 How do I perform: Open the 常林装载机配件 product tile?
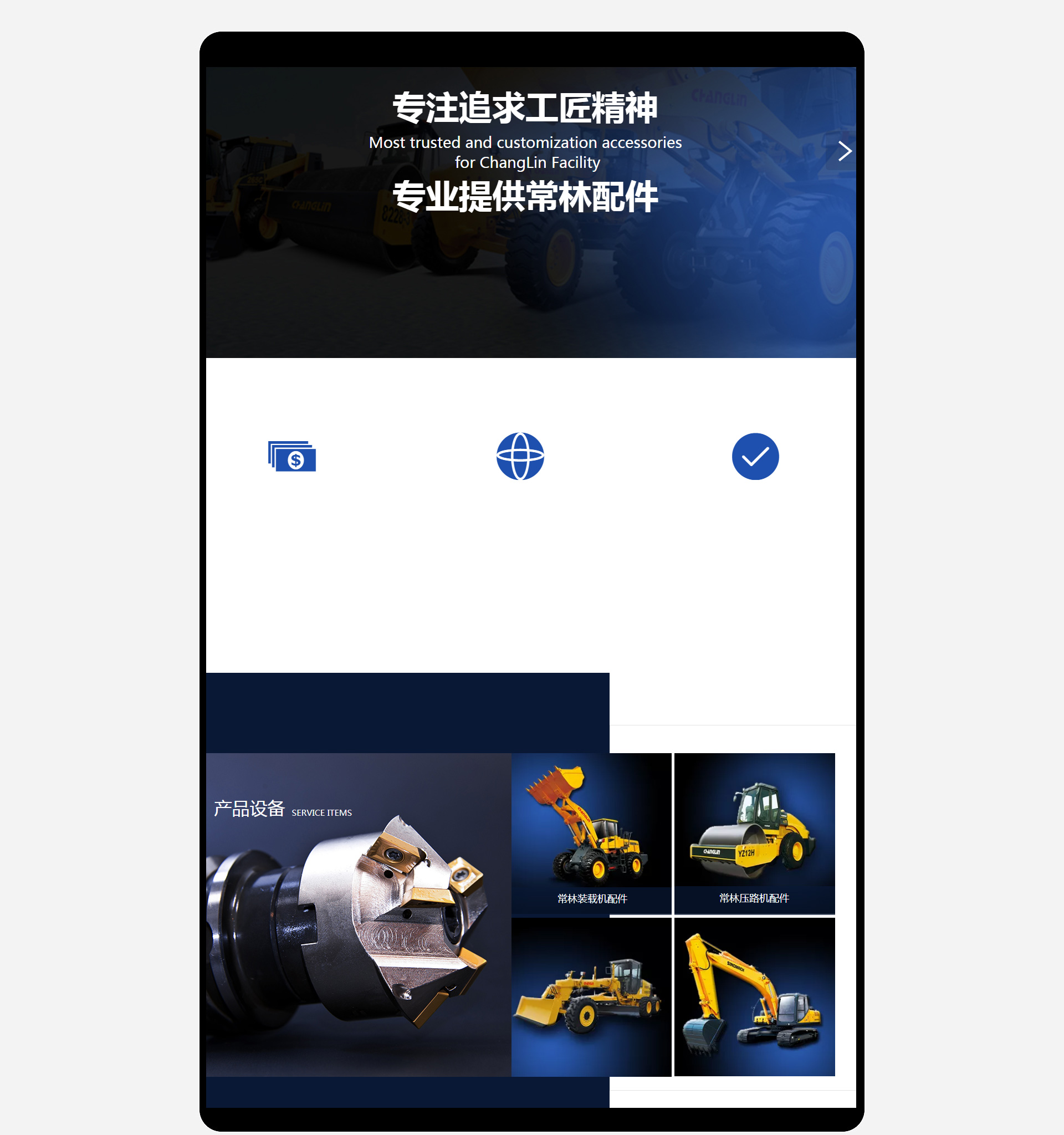coord(591,834)
